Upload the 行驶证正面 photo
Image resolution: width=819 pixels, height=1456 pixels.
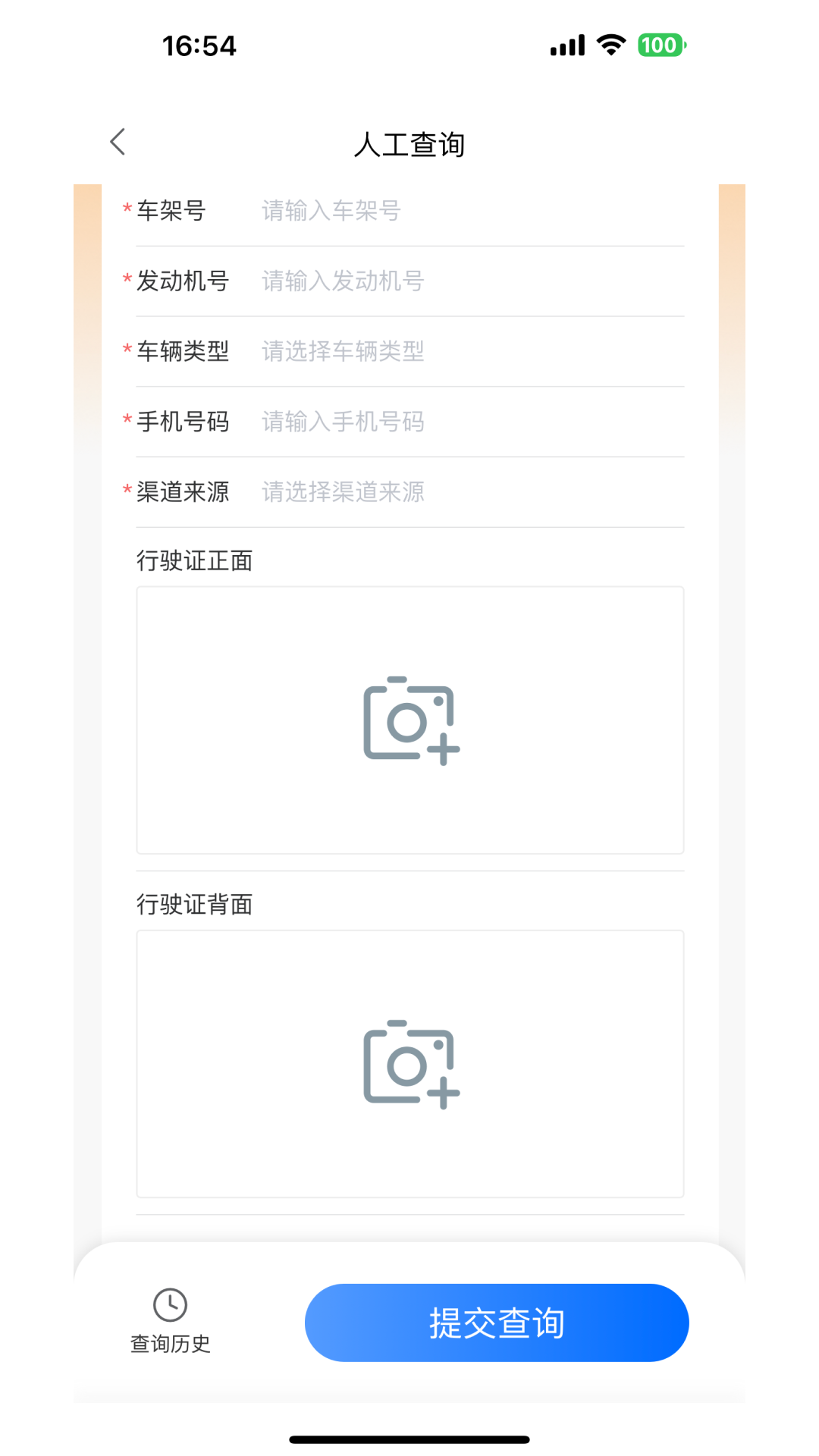[x=410, y=720]
